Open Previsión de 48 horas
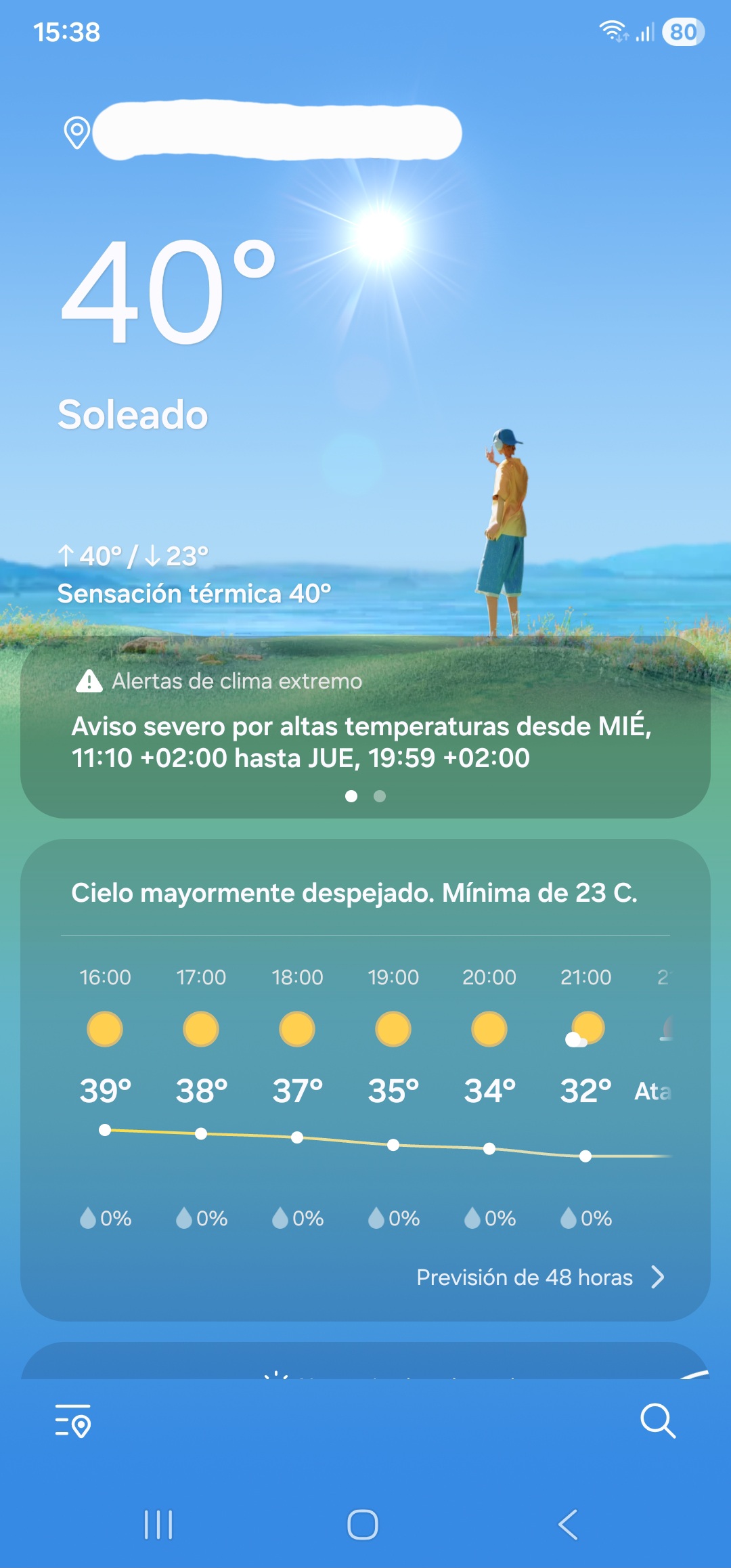The height and width of the screenshot is (1568, 731). tap(540, 1278)
